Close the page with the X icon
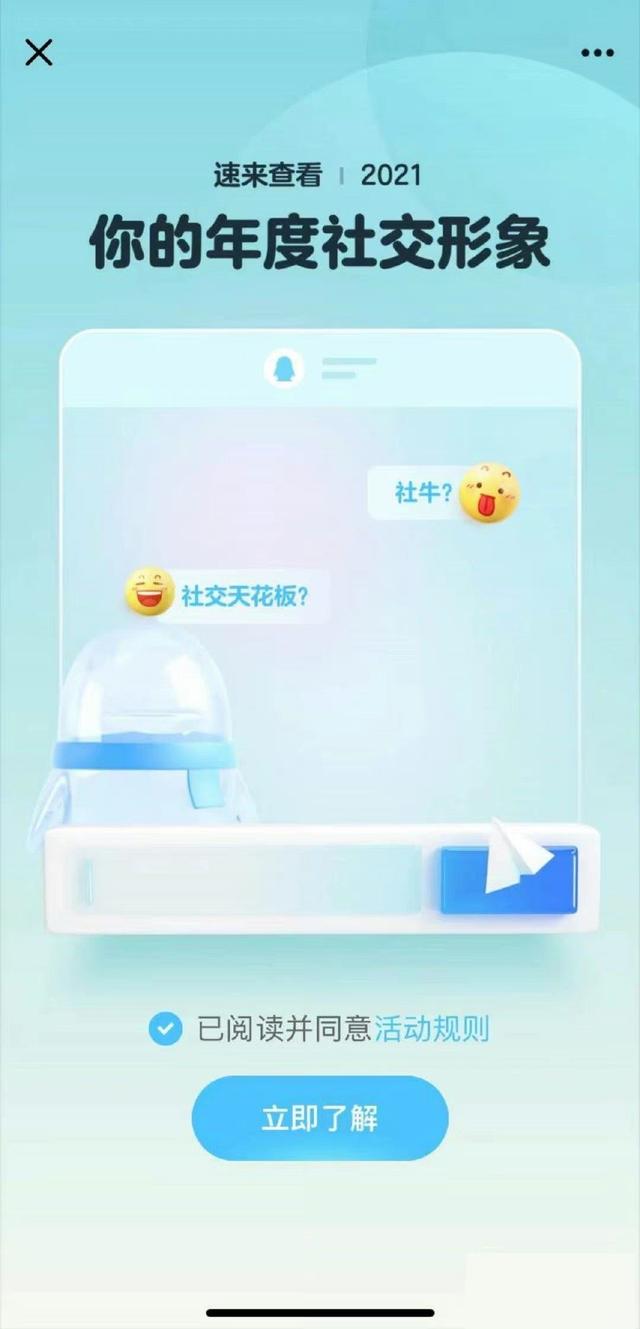Screen dimensions: 640x1329 coord(38,52)
